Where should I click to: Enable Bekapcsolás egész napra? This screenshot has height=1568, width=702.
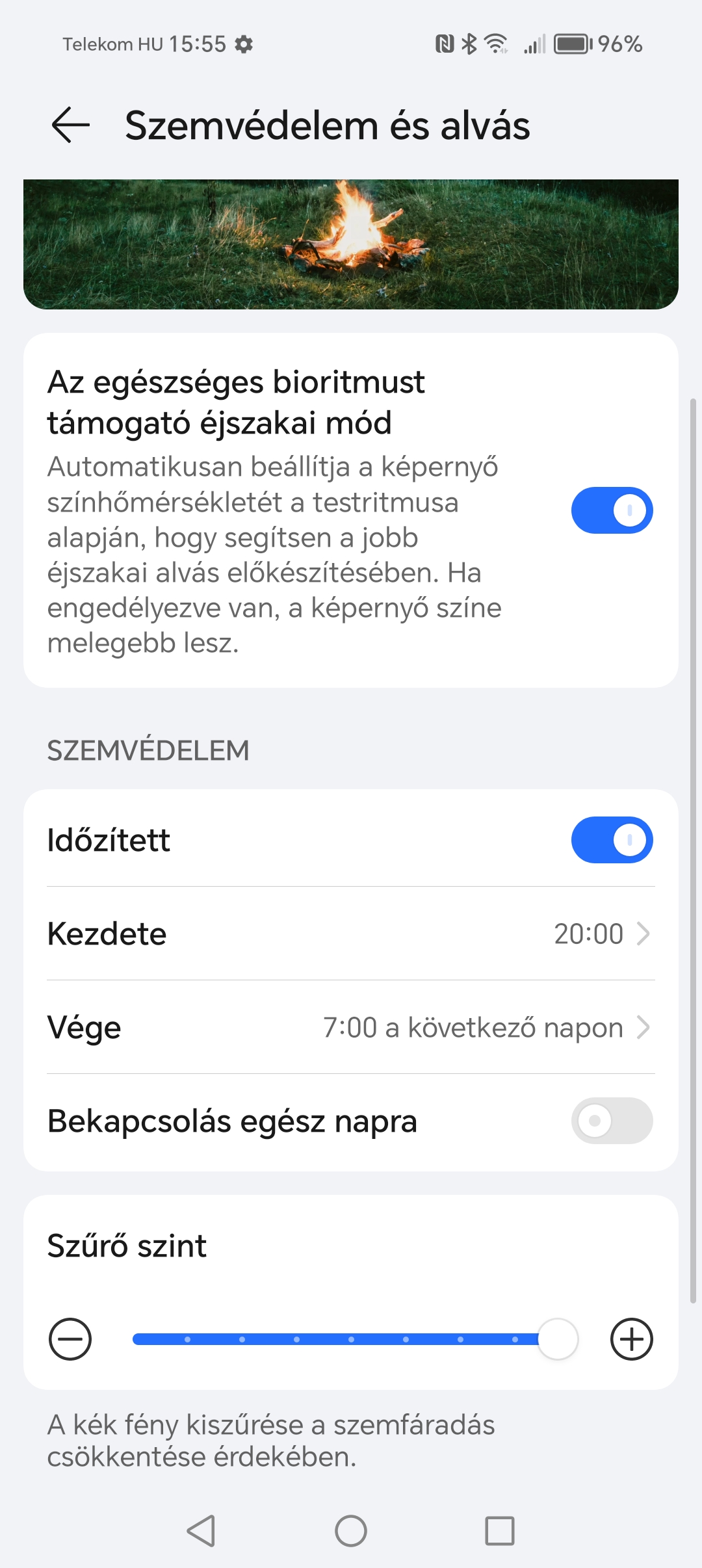click(x=612, y=1121)
